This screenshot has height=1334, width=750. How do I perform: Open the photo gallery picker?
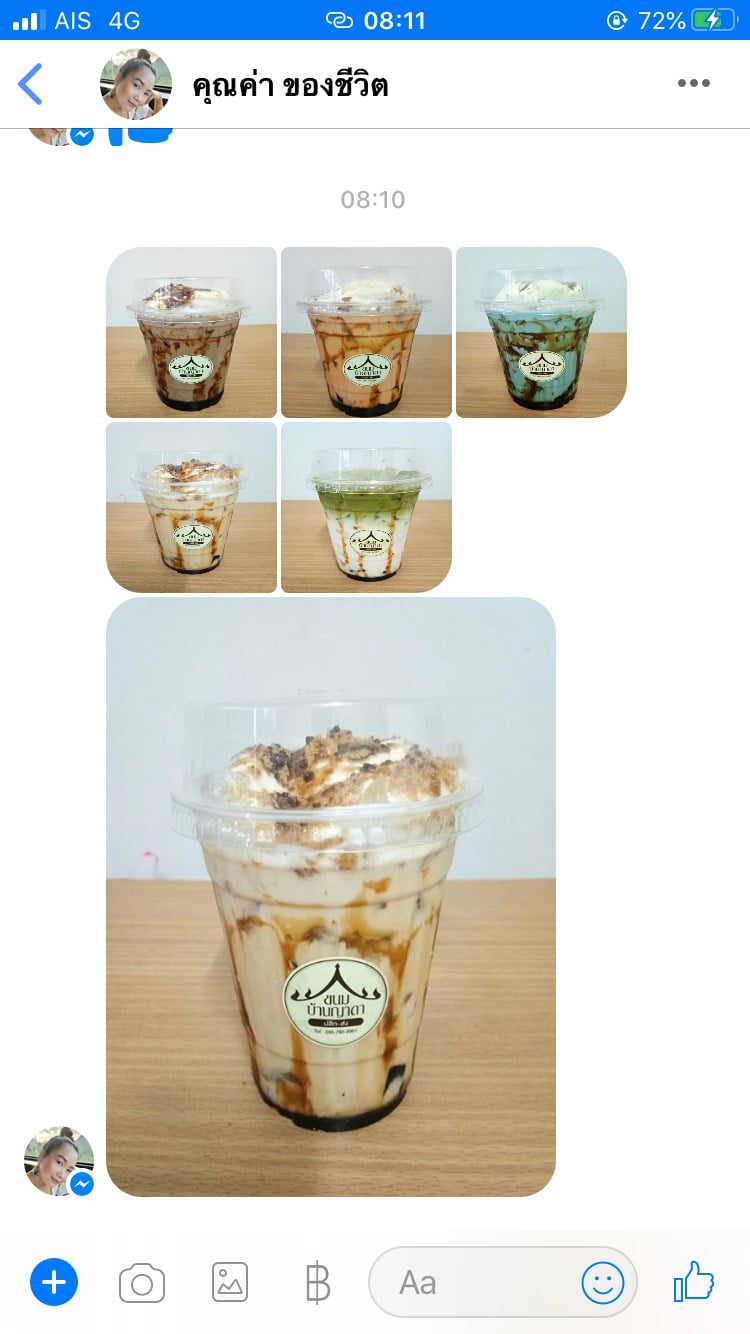(x=230, y=1282)
